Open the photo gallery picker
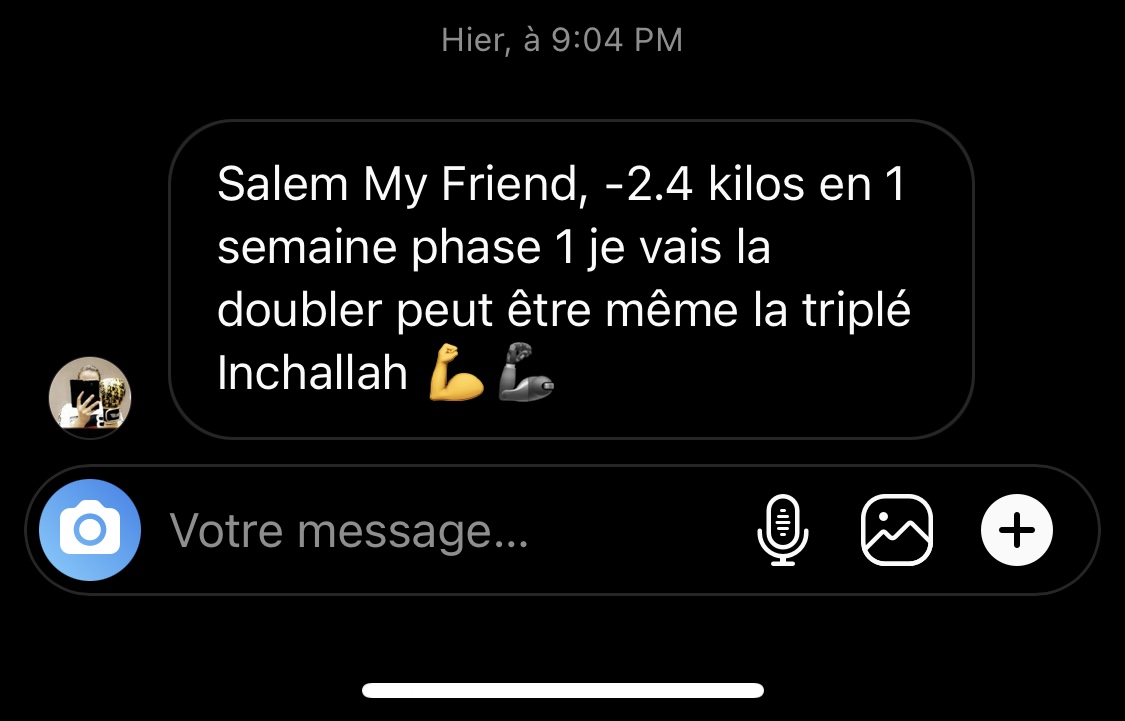This screenshot has width=1125, height=721. pos(896,530)
